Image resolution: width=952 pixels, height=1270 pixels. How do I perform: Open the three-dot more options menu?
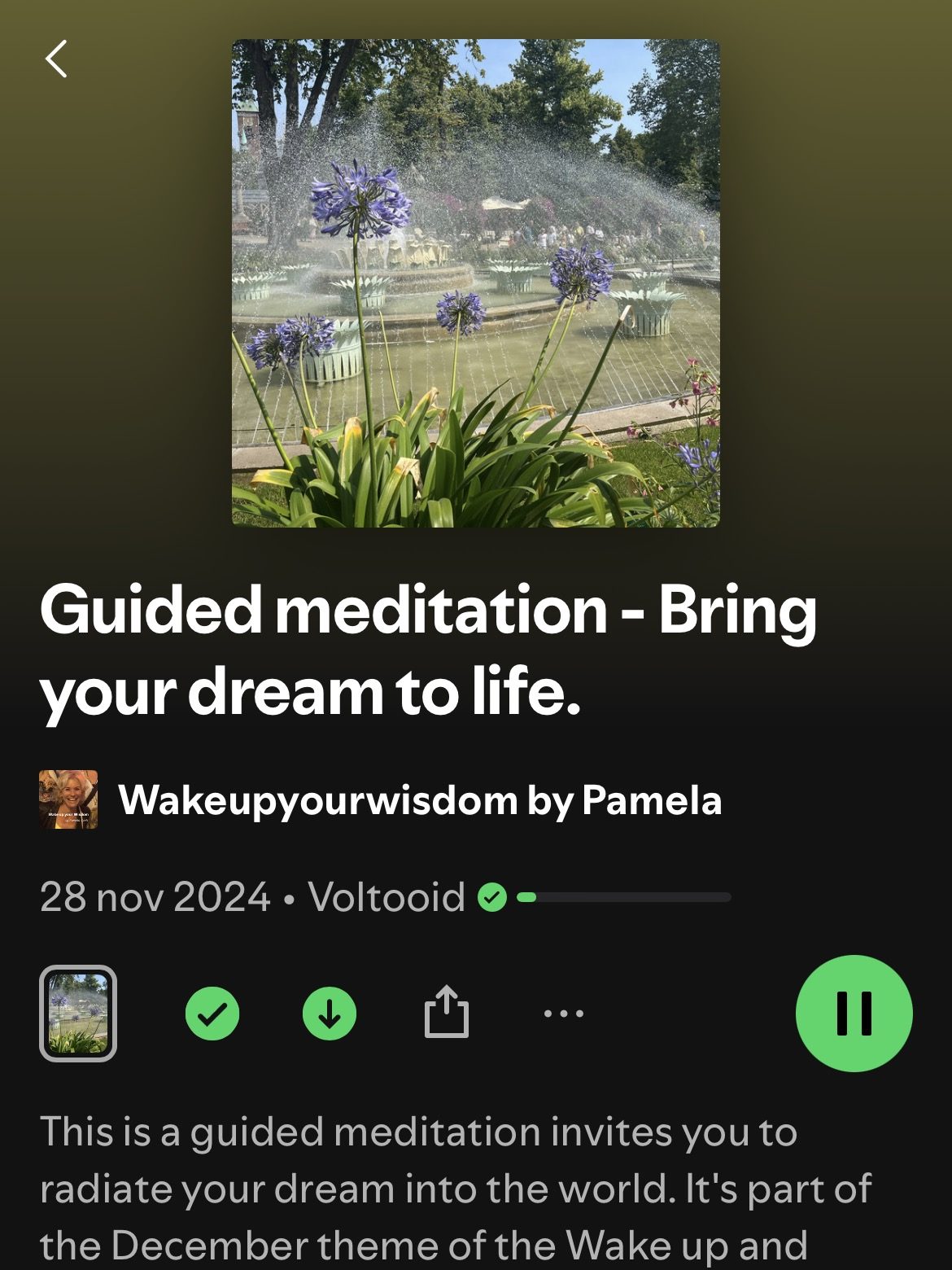[564, 1014]
